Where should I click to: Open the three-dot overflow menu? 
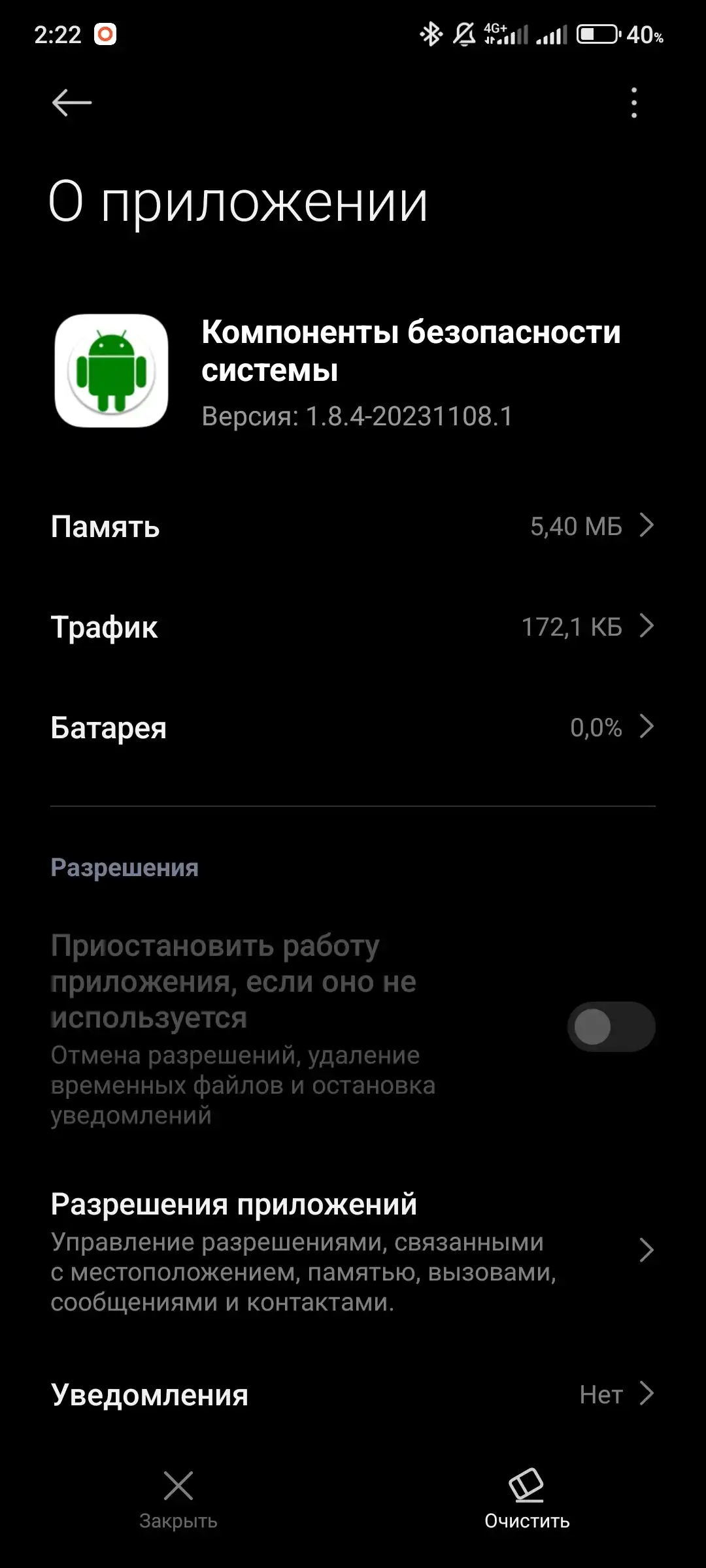click(x=633, y=103)
